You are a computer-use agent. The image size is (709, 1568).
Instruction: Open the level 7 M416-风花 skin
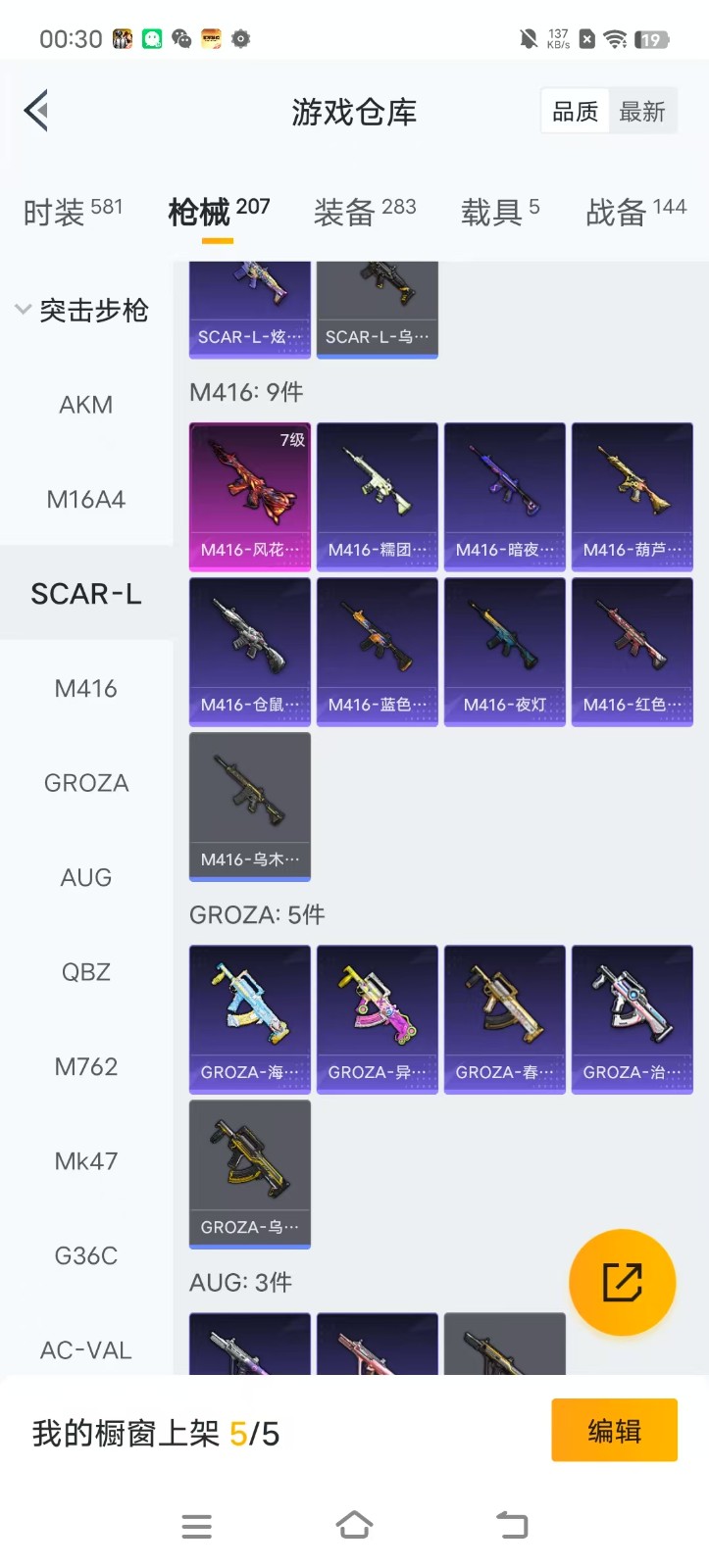pyautogui.click(x=250, y=496)
